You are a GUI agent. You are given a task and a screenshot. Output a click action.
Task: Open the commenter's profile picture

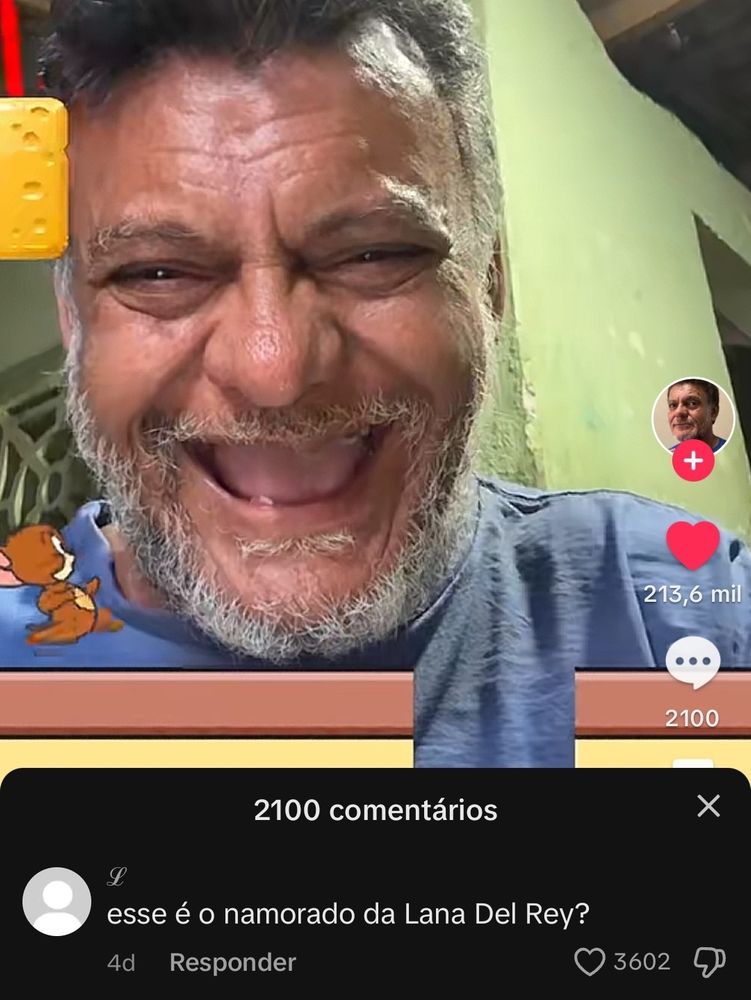coord(57,901)
